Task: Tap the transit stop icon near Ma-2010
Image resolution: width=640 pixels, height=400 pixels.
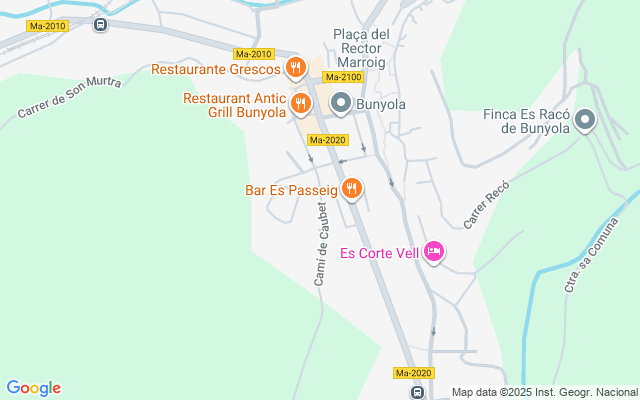Action: click(x=100, y=25)
